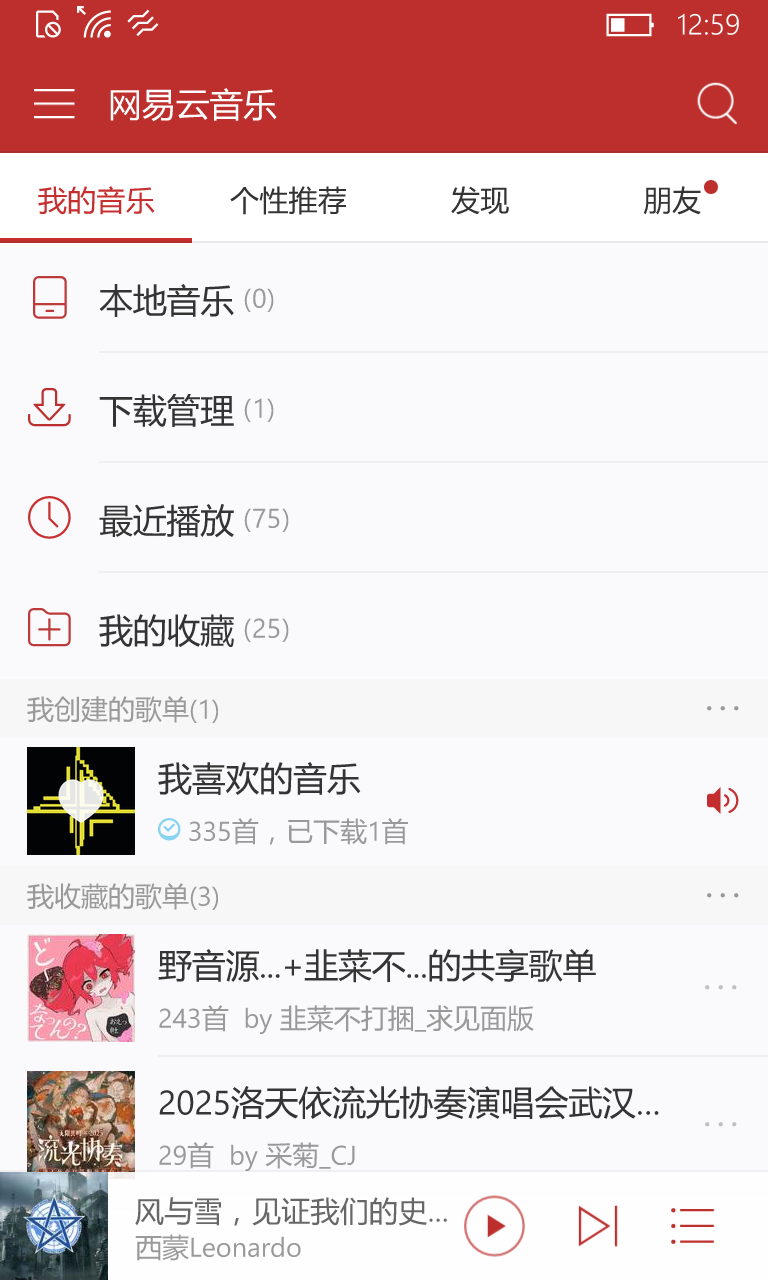The height and width of the screenshot is (1280, 768).
Task: Open more options for 我创建的歌单
Action: tap(722, 709)
